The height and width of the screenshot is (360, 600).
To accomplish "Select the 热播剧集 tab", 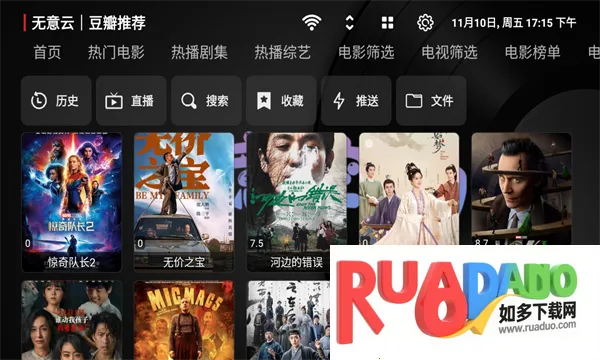I will pos(199,52).
